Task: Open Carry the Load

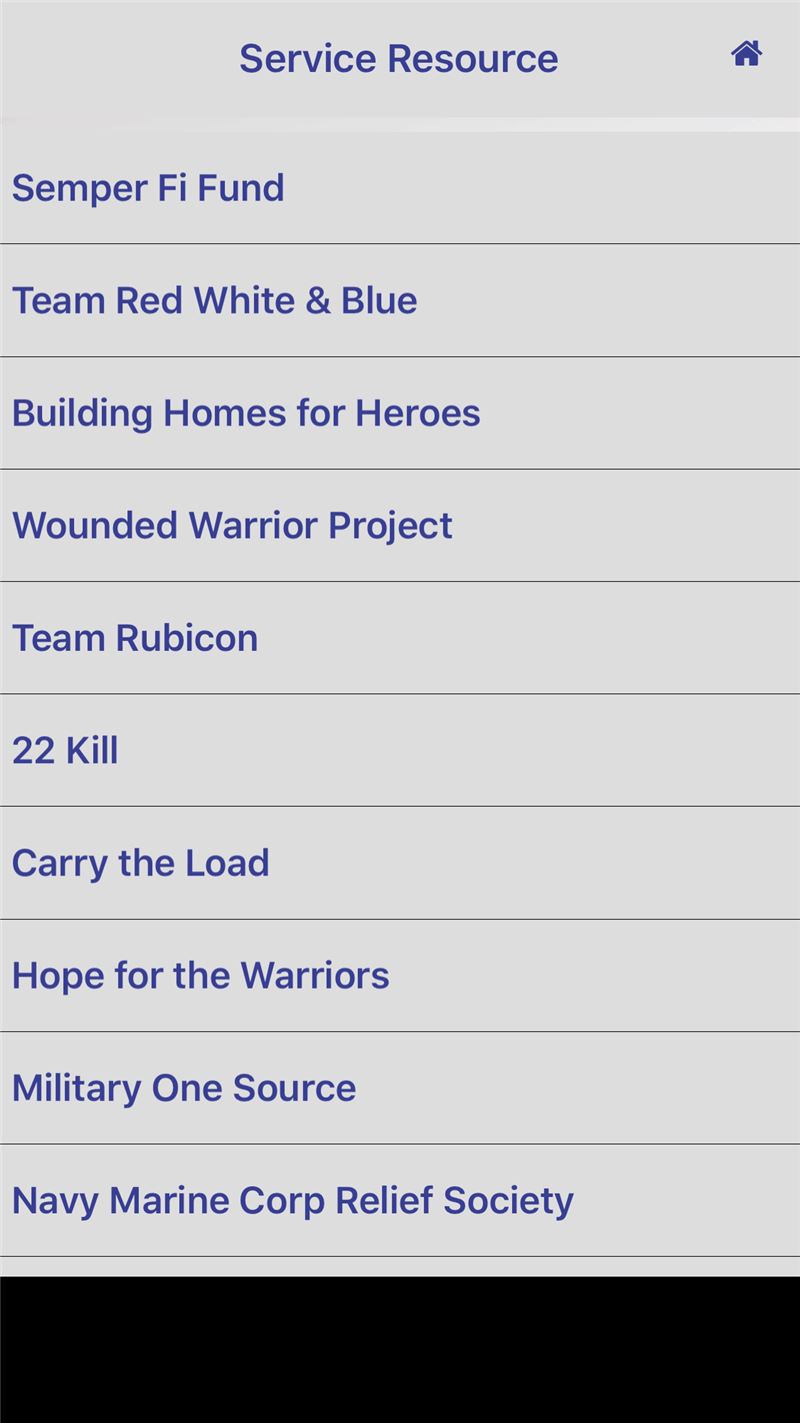Action: (400, 863)
